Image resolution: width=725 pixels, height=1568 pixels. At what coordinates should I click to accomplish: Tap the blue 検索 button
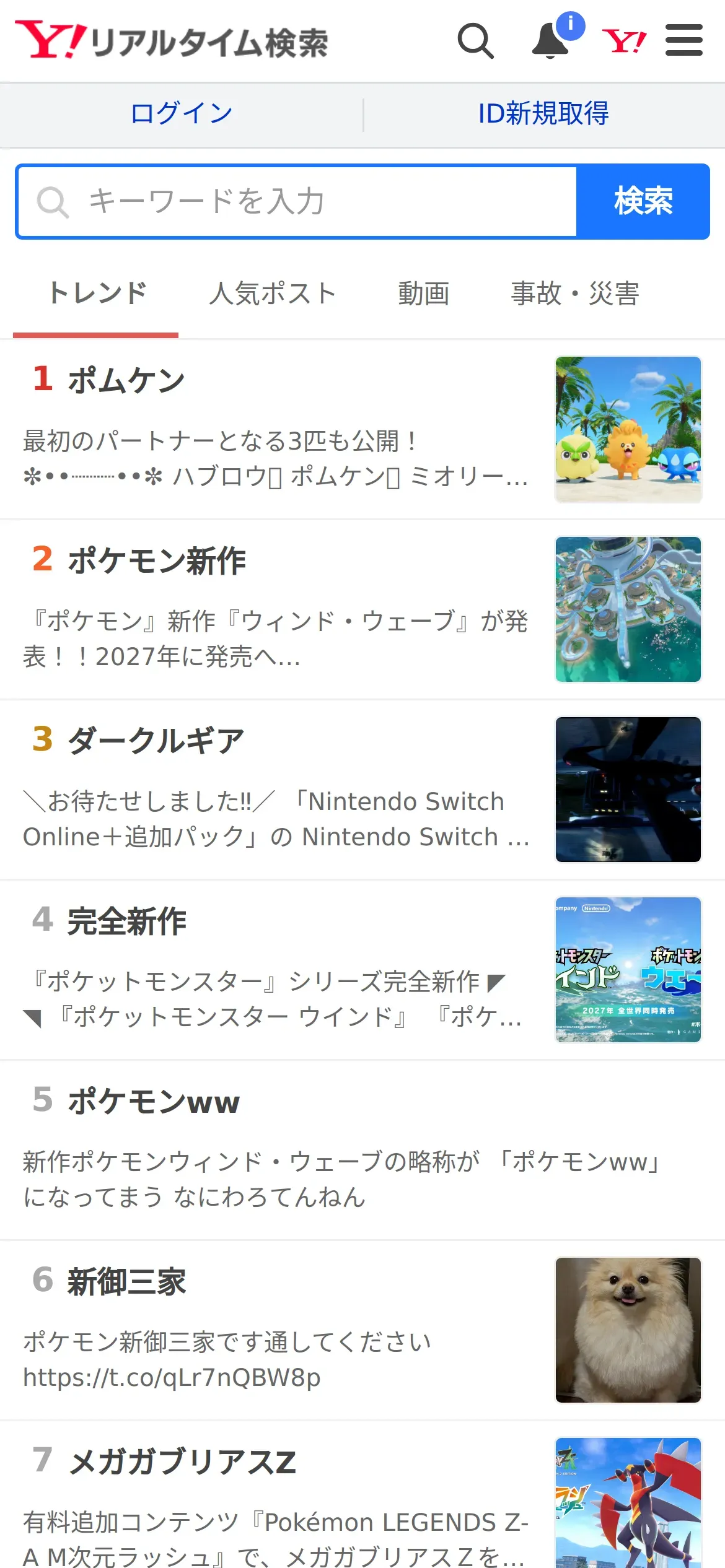pyautogui.click(x=643, y=201)
